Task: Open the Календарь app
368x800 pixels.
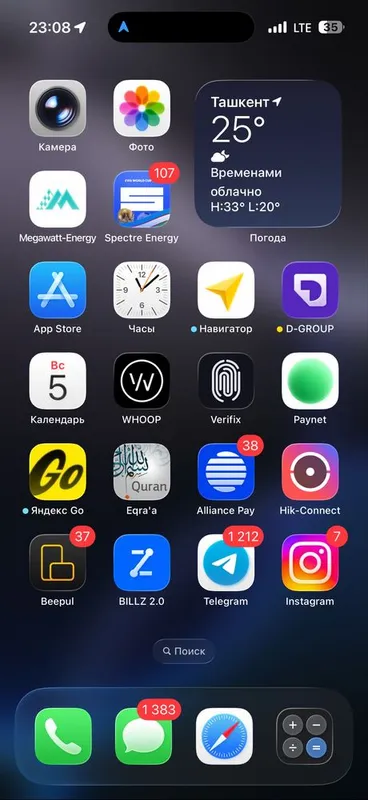Action: tap(58, 381)
